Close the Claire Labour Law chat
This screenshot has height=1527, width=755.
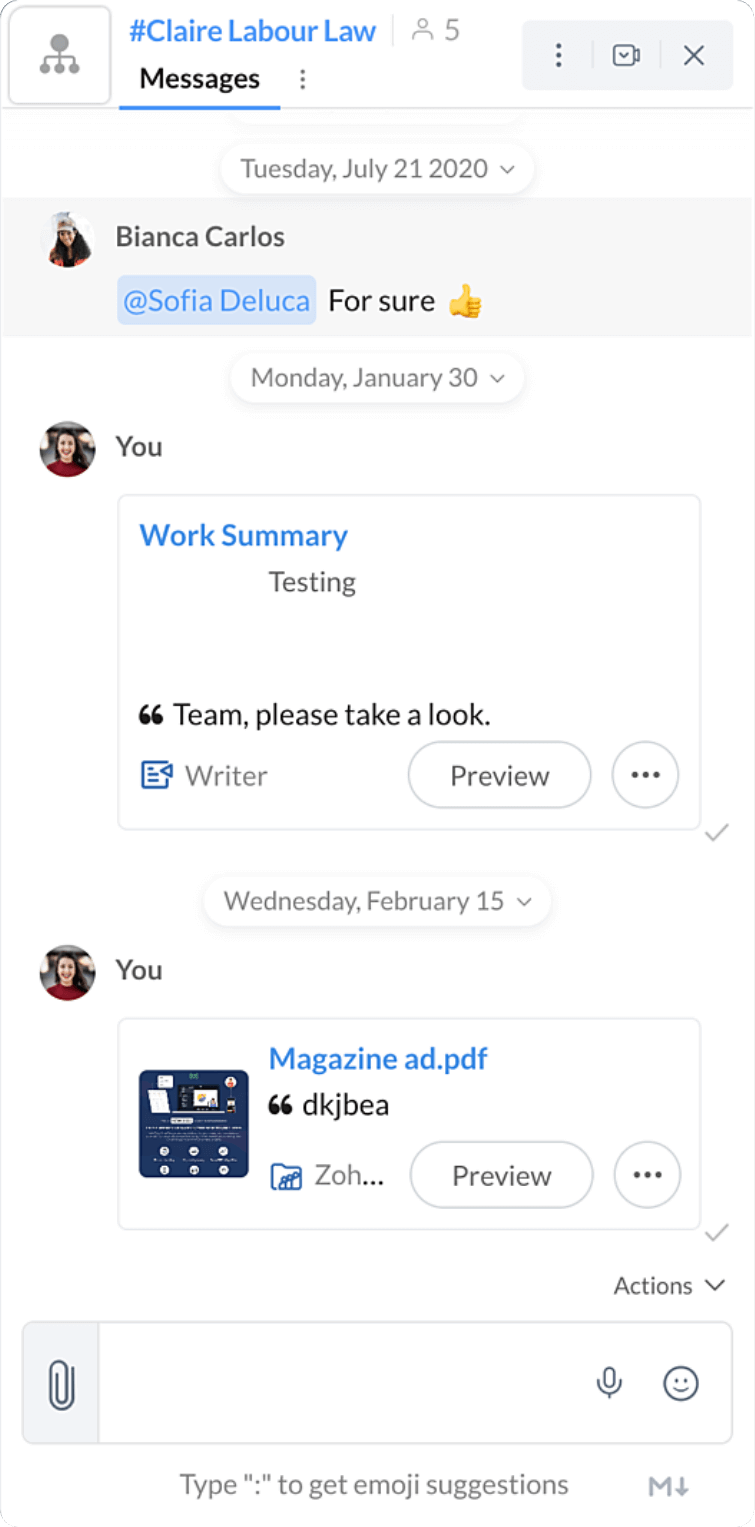[694, 55]
